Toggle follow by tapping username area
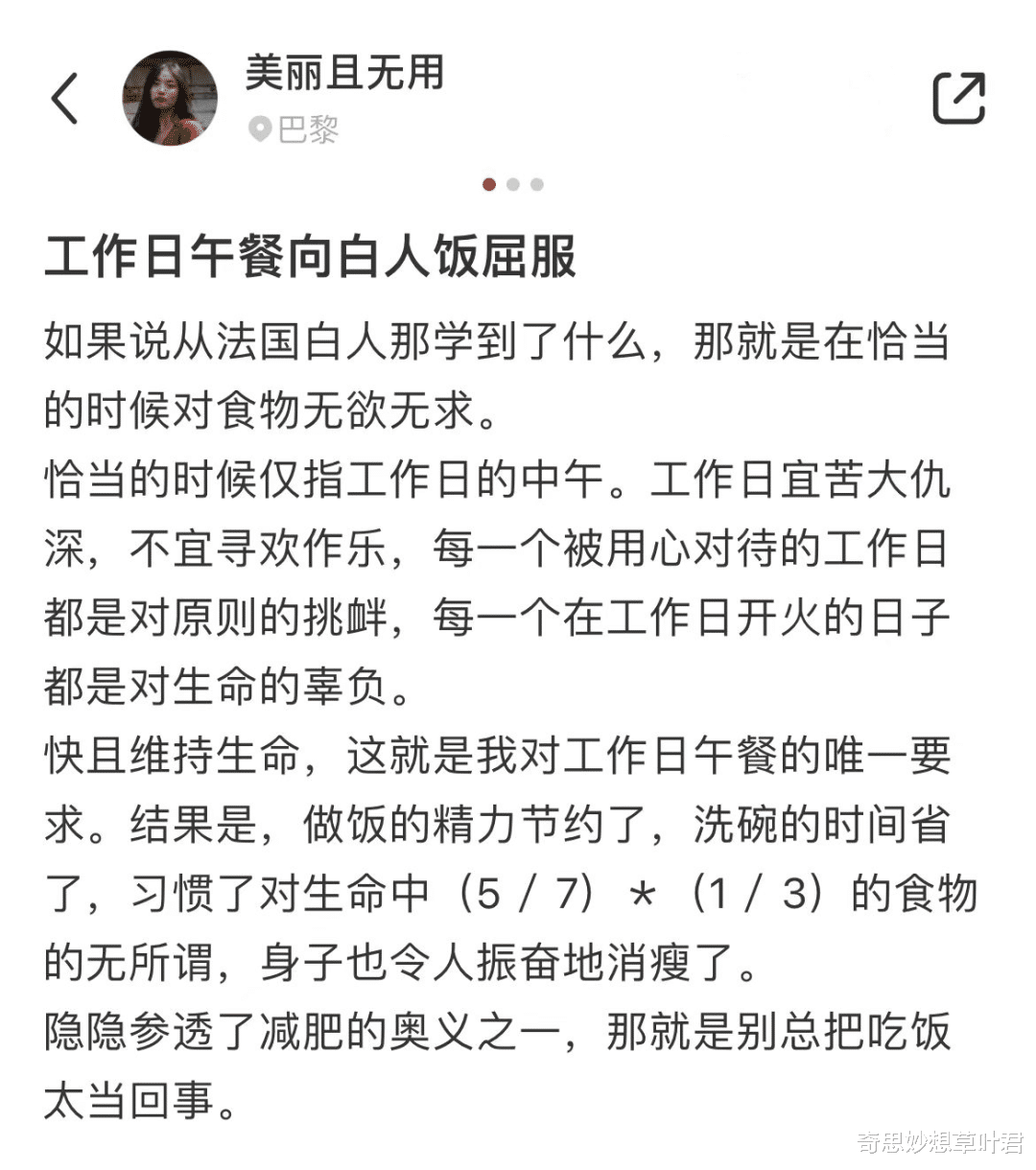1036x1170 pixels. tap(343, 77)
